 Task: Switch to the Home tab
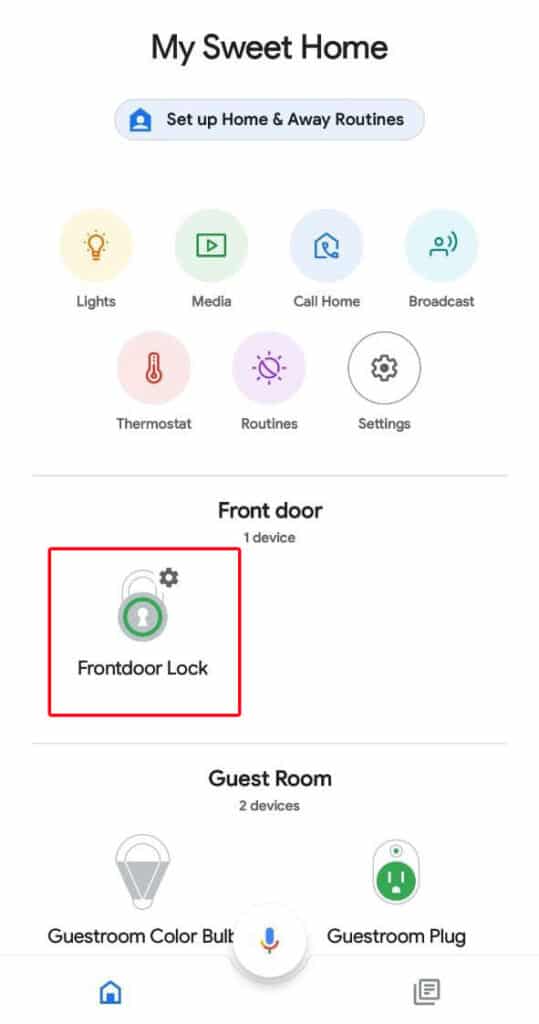click(x=110, y=992)
